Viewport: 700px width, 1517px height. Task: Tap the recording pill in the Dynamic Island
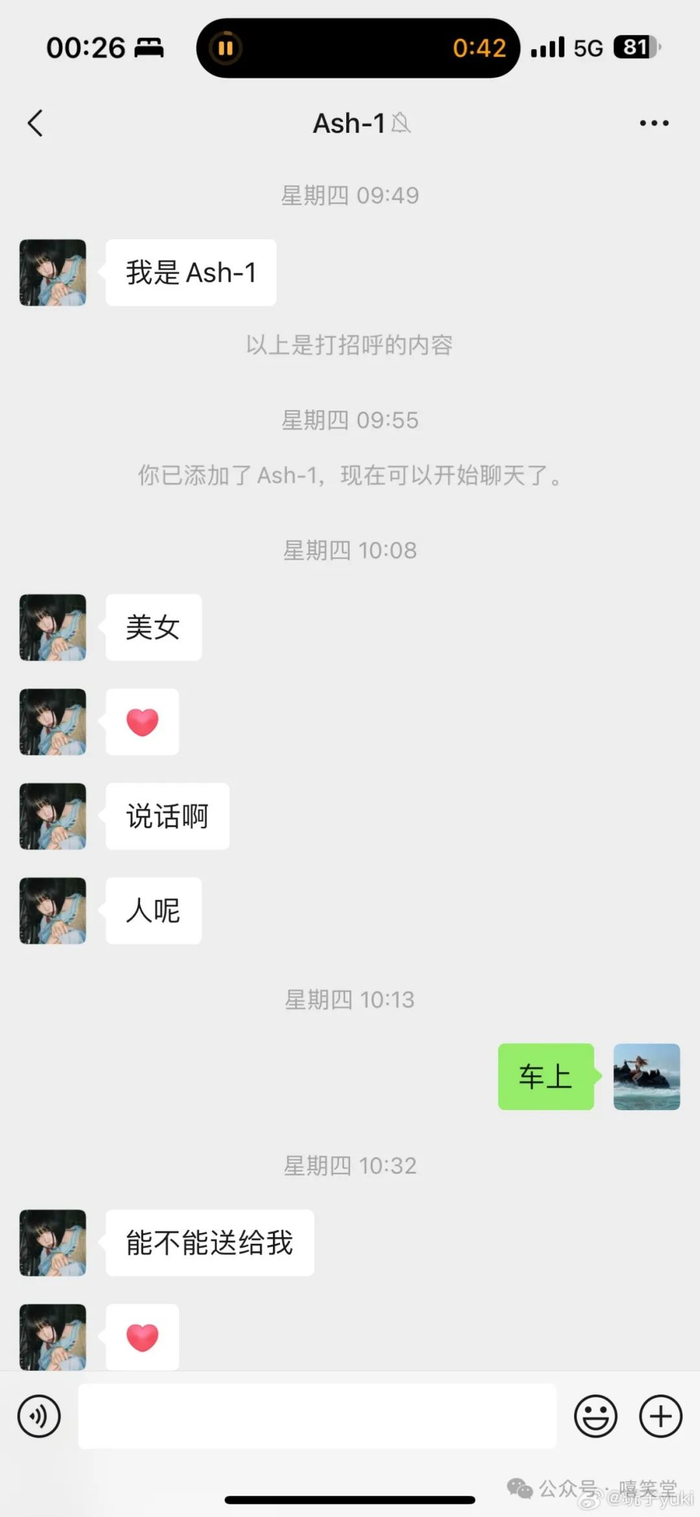[x=358, y=48]
